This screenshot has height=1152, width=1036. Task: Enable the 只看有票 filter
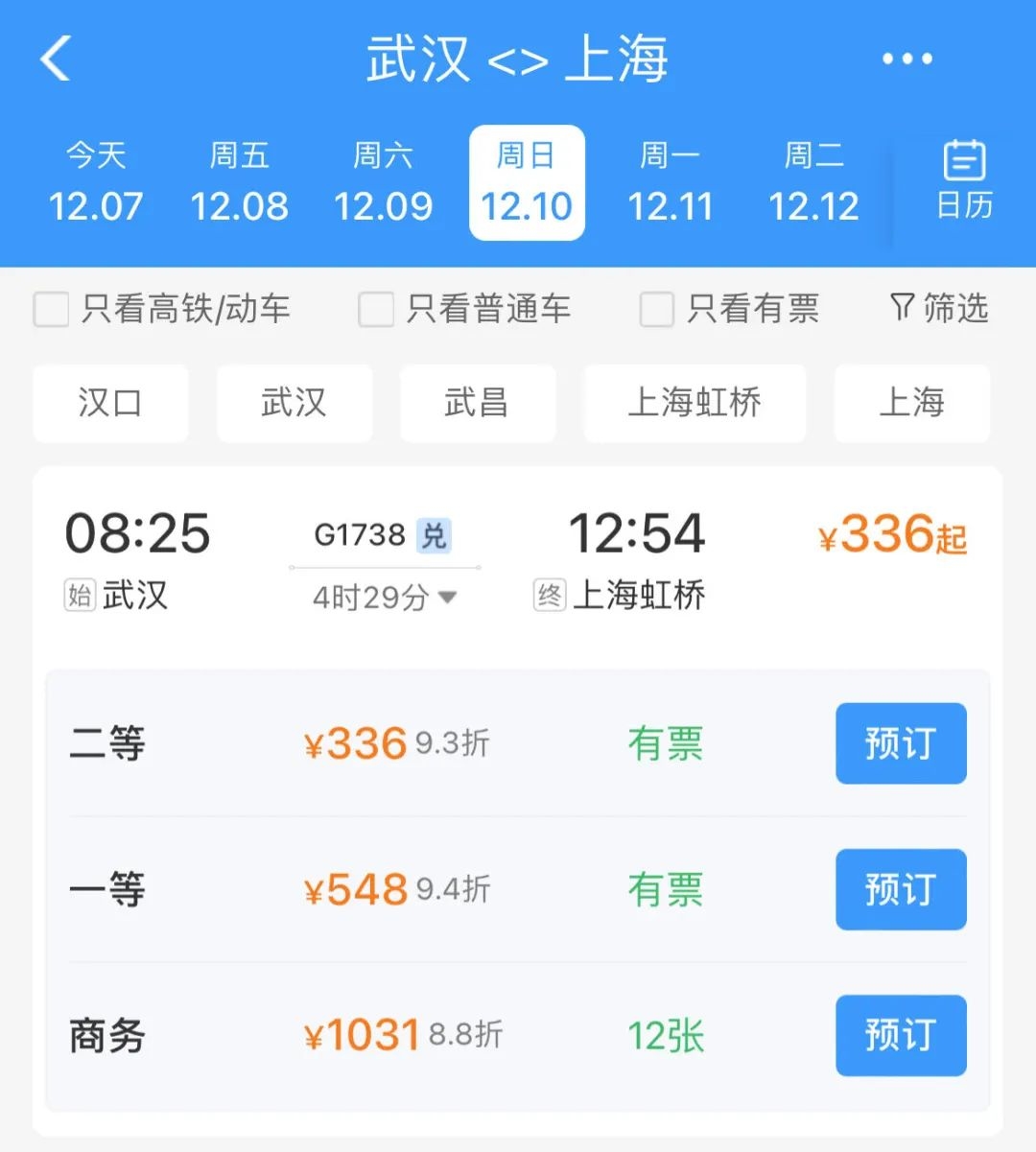(656, 309)
